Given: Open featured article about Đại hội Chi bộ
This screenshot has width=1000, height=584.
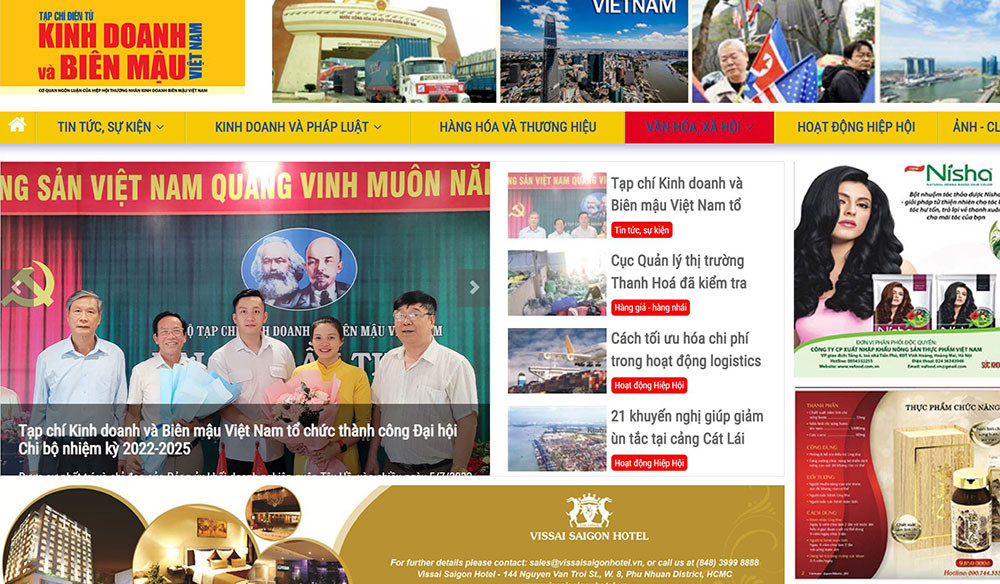Looking at the screenshot, I should coord(237,440).
